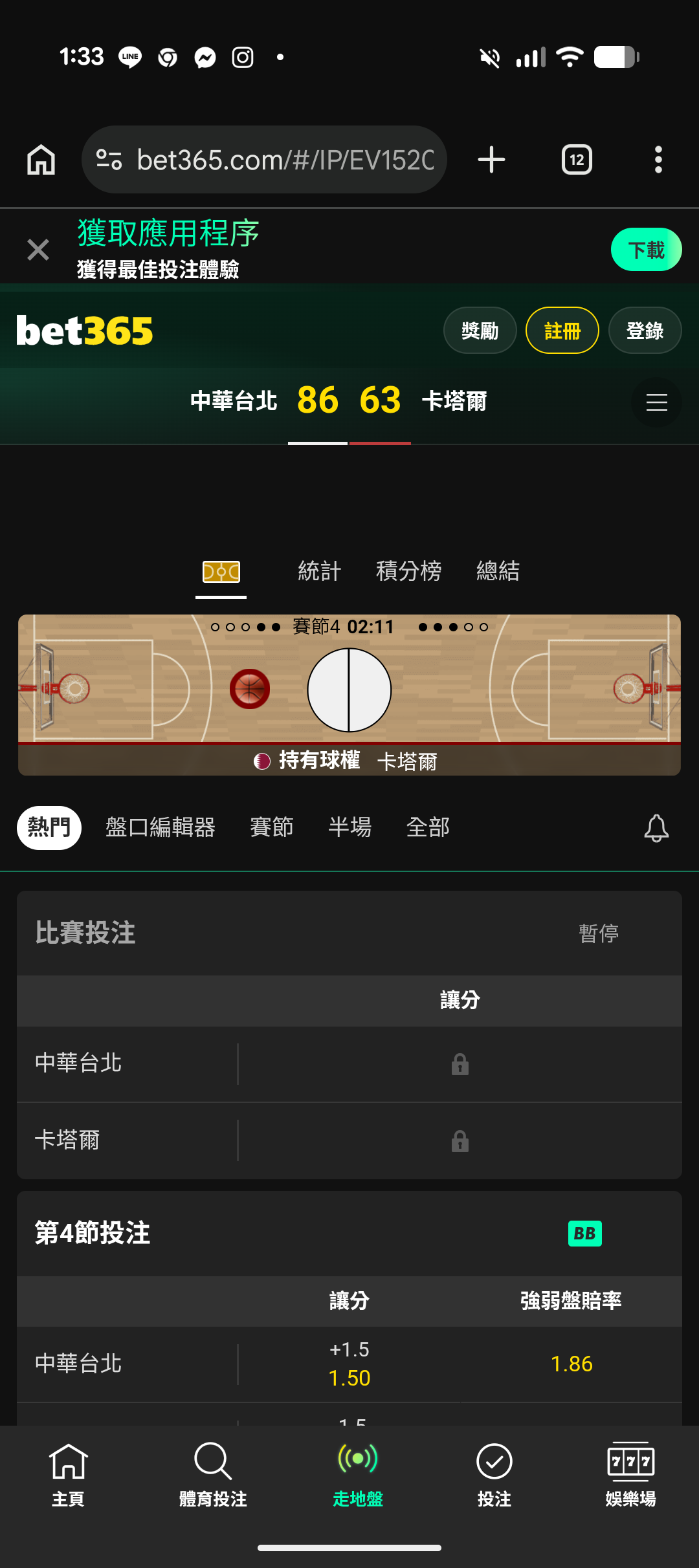Dismiss the 獲取應用程序 app banner
This screenshot has height=1568, width=699.
tap(38, 250)
